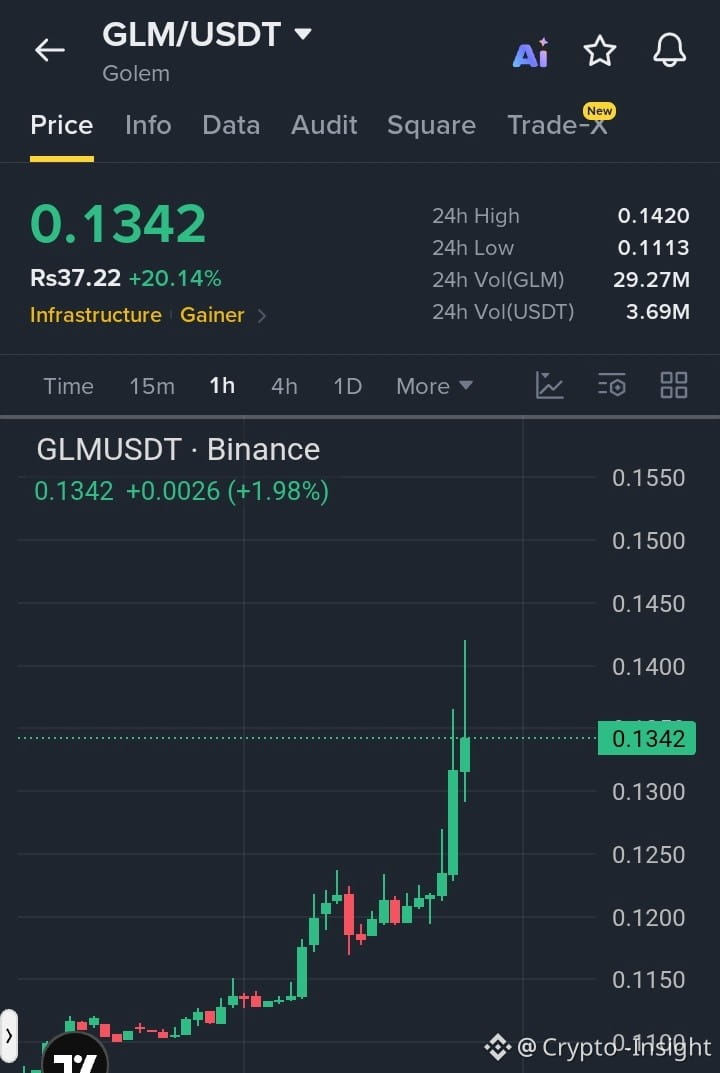Go back using the arrow icon
The image size is (720, 1073).
coord(50,50)
